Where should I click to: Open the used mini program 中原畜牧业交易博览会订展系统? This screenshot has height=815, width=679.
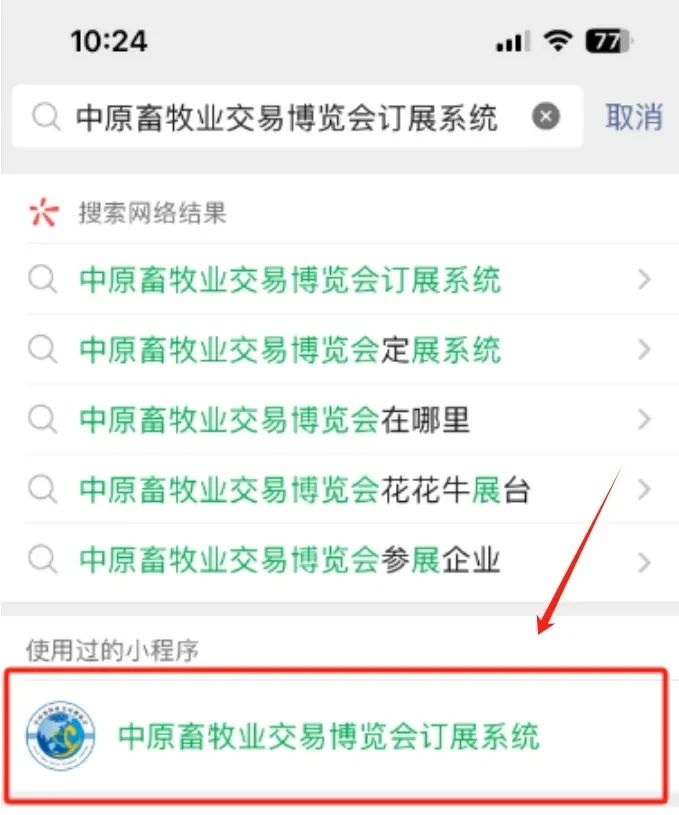pos(330,737)
